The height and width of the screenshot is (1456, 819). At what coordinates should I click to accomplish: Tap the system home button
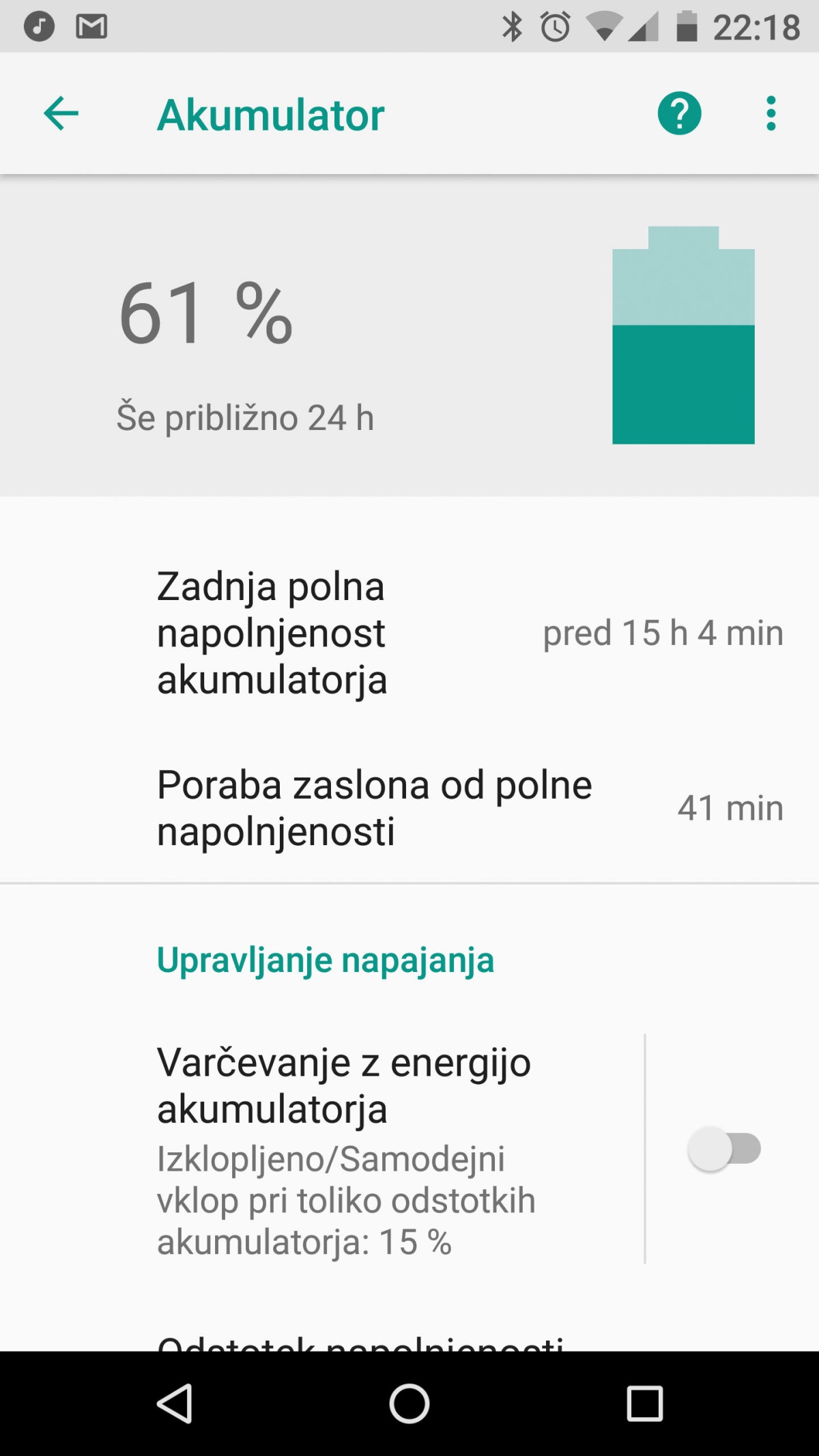[409, 1403]
